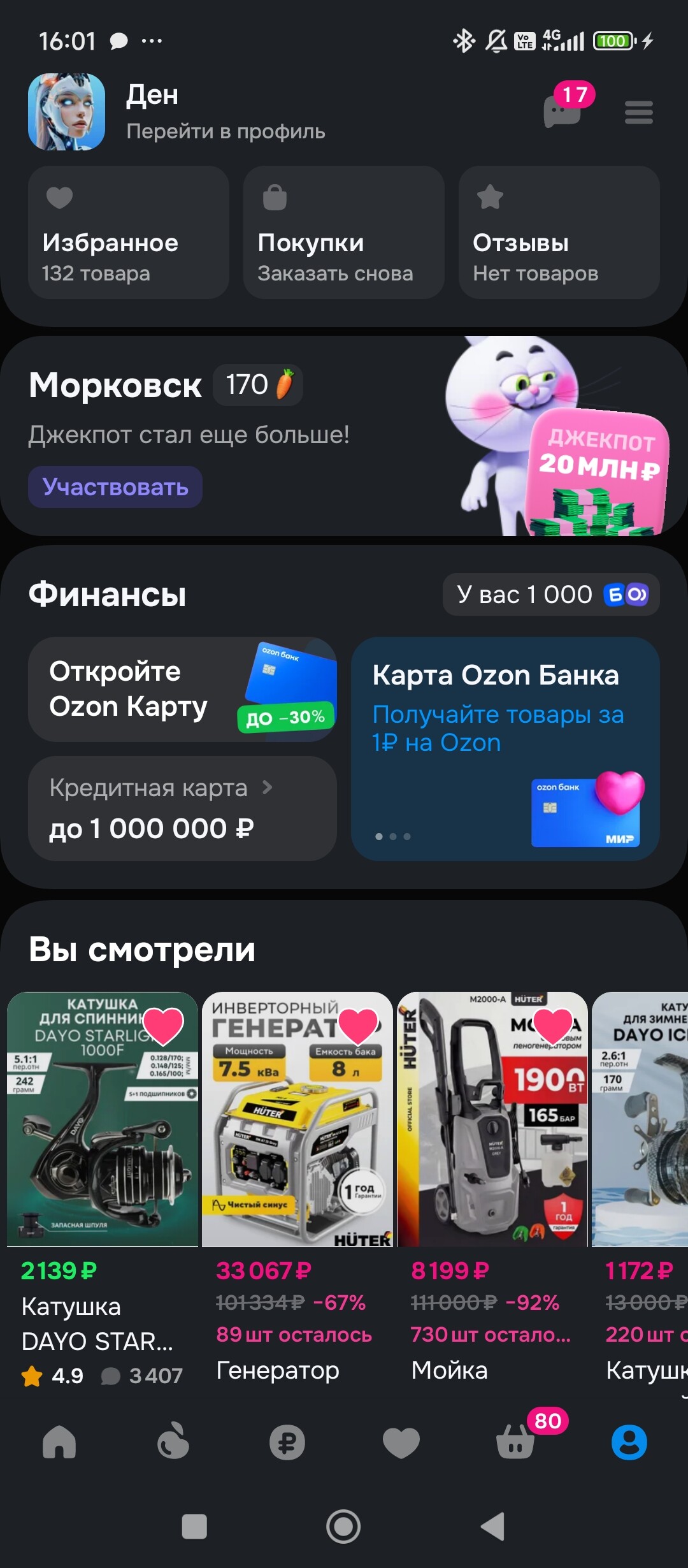Image resolution: width=688 pixels, height=1568 pixels.
Task: Open the hamburger menu
Action: 638,113
